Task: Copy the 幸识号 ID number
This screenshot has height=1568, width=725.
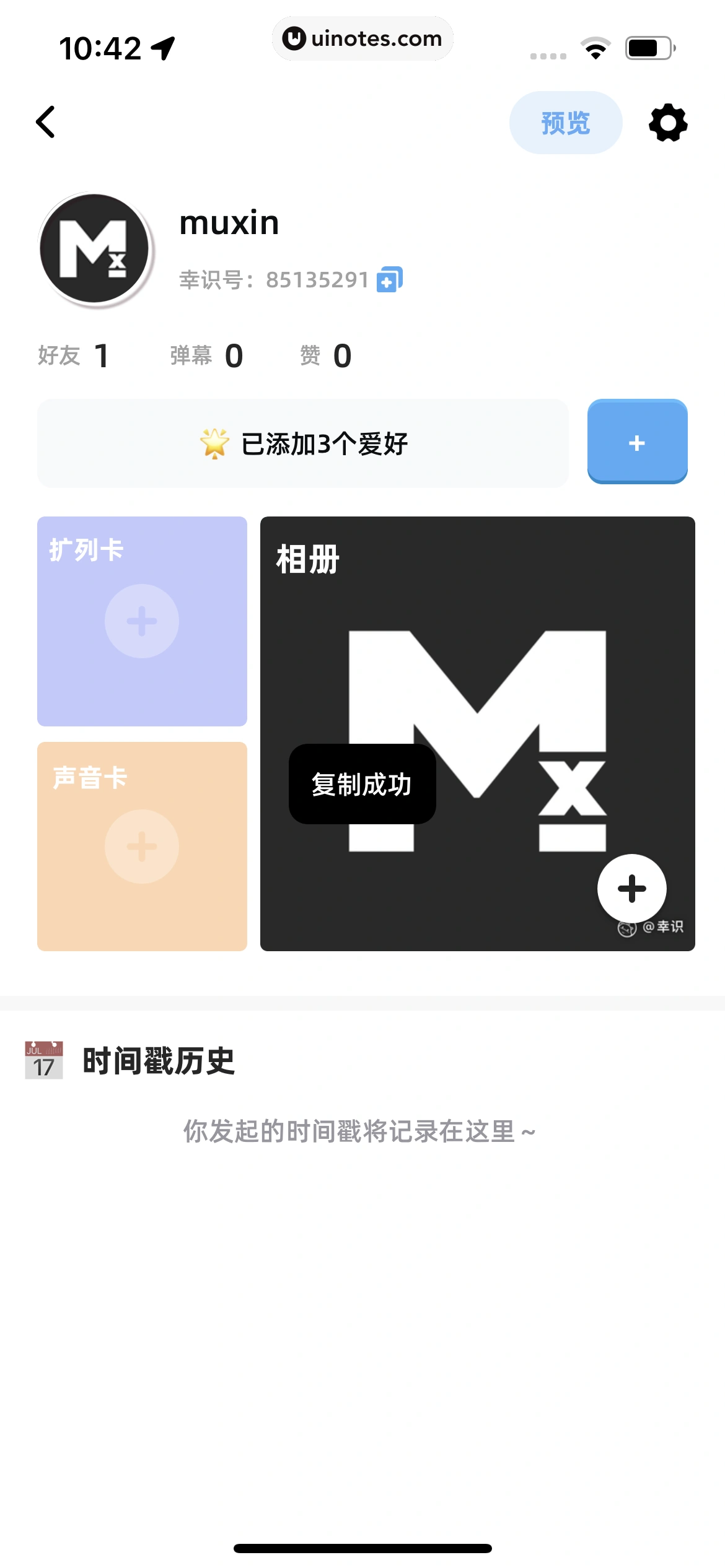Action: click(x=390, y=279)
